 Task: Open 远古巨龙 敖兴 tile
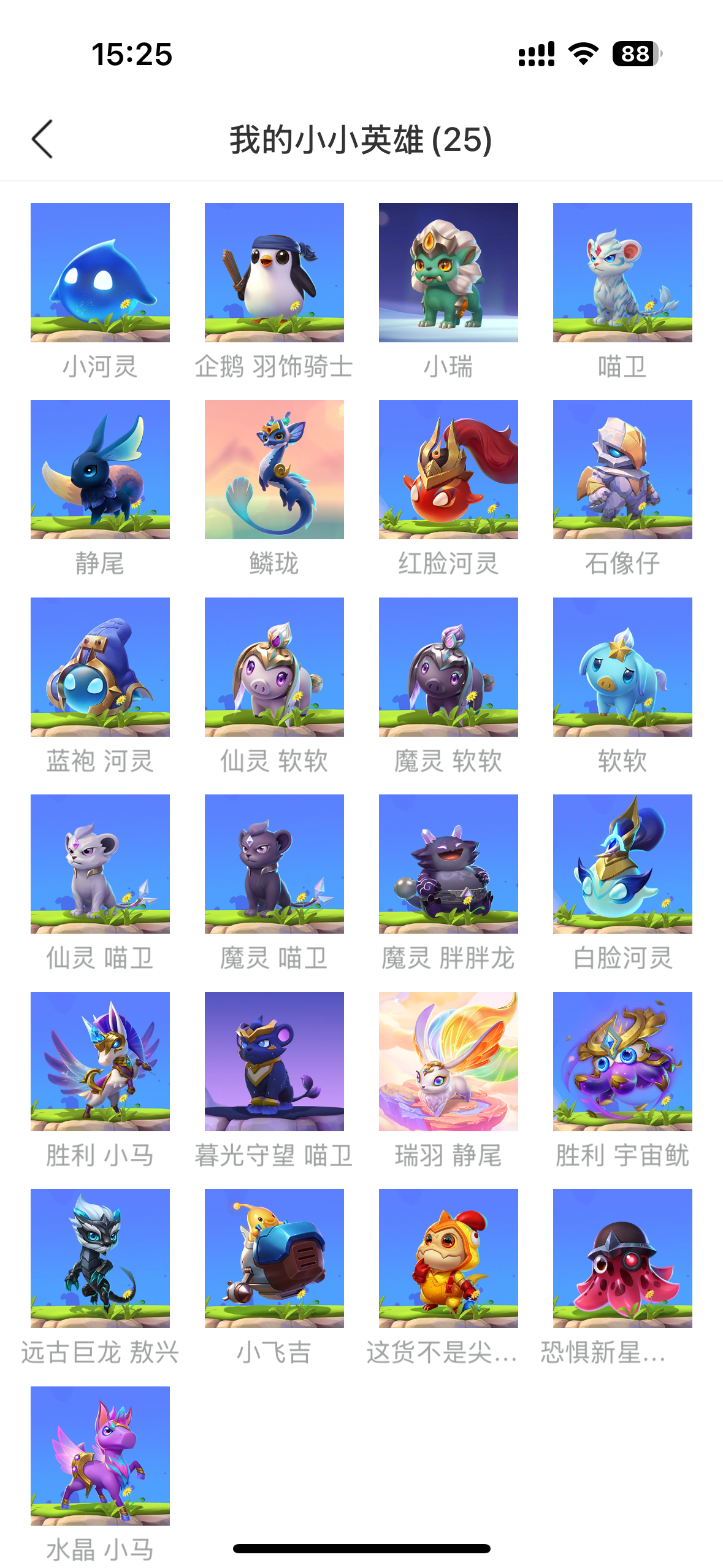[100, 1258]
